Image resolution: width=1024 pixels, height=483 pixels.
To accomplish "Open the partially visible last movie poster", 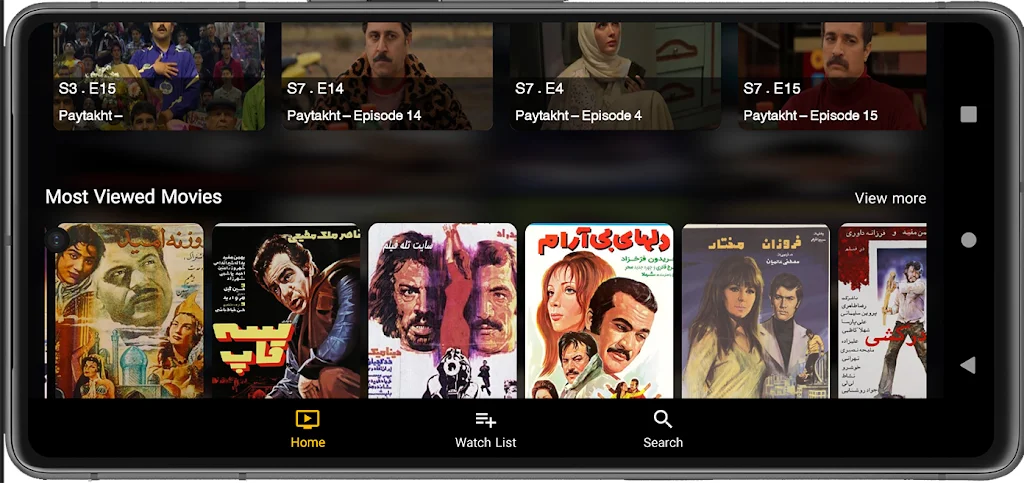I will (882, 311).
